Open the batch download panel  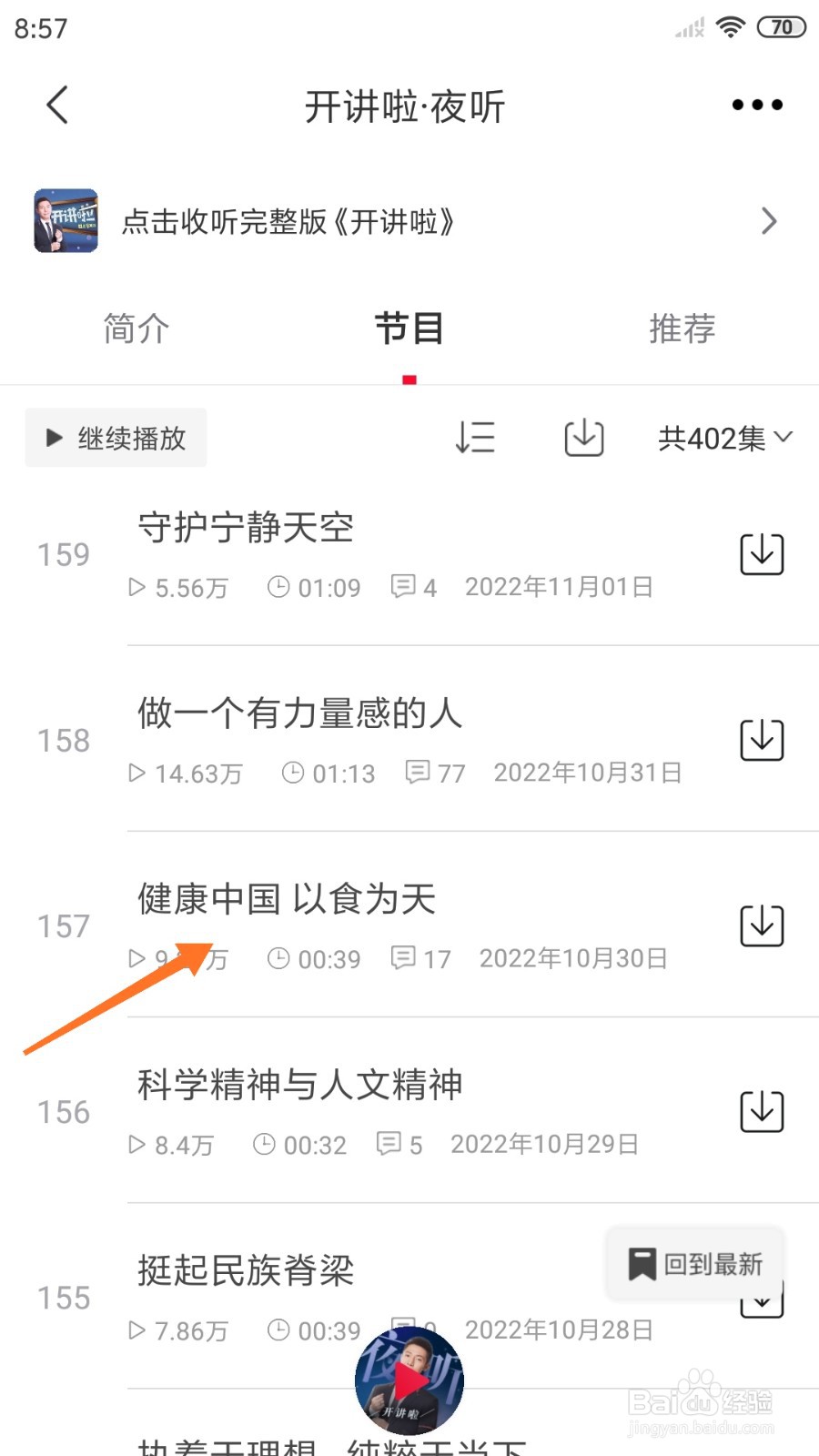point(583,438)
